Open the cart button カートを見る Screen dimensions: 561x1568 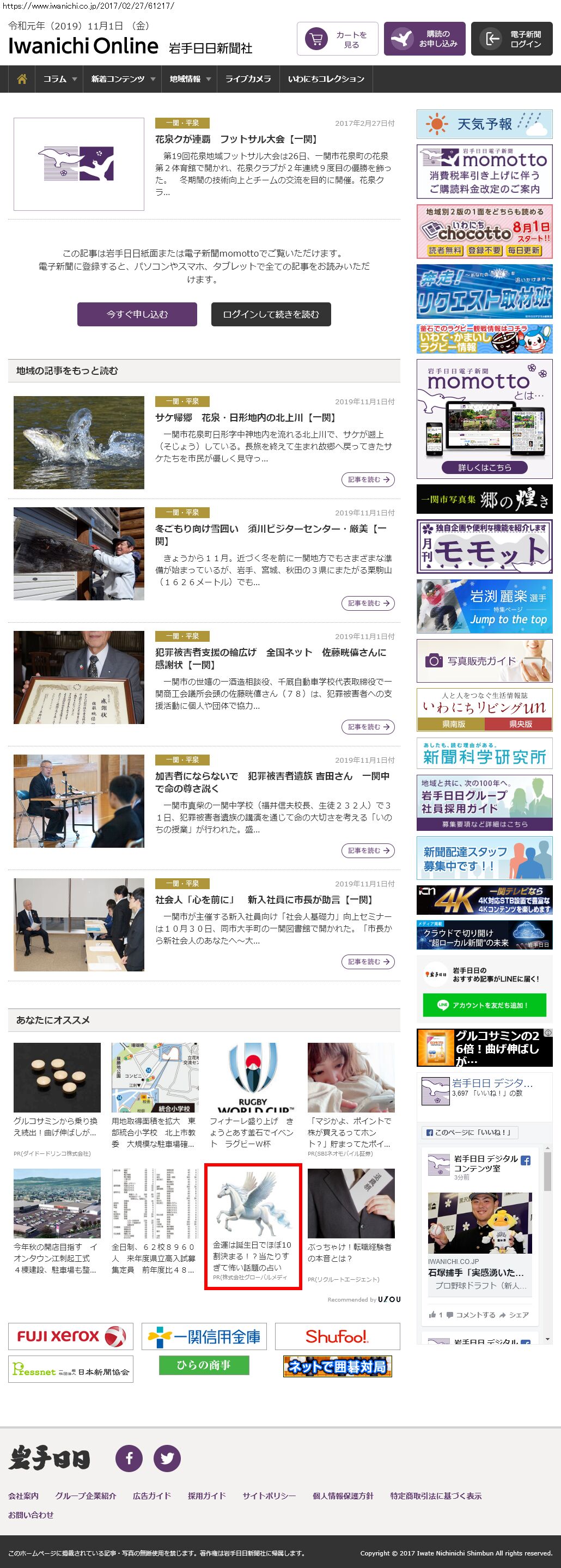337,39
